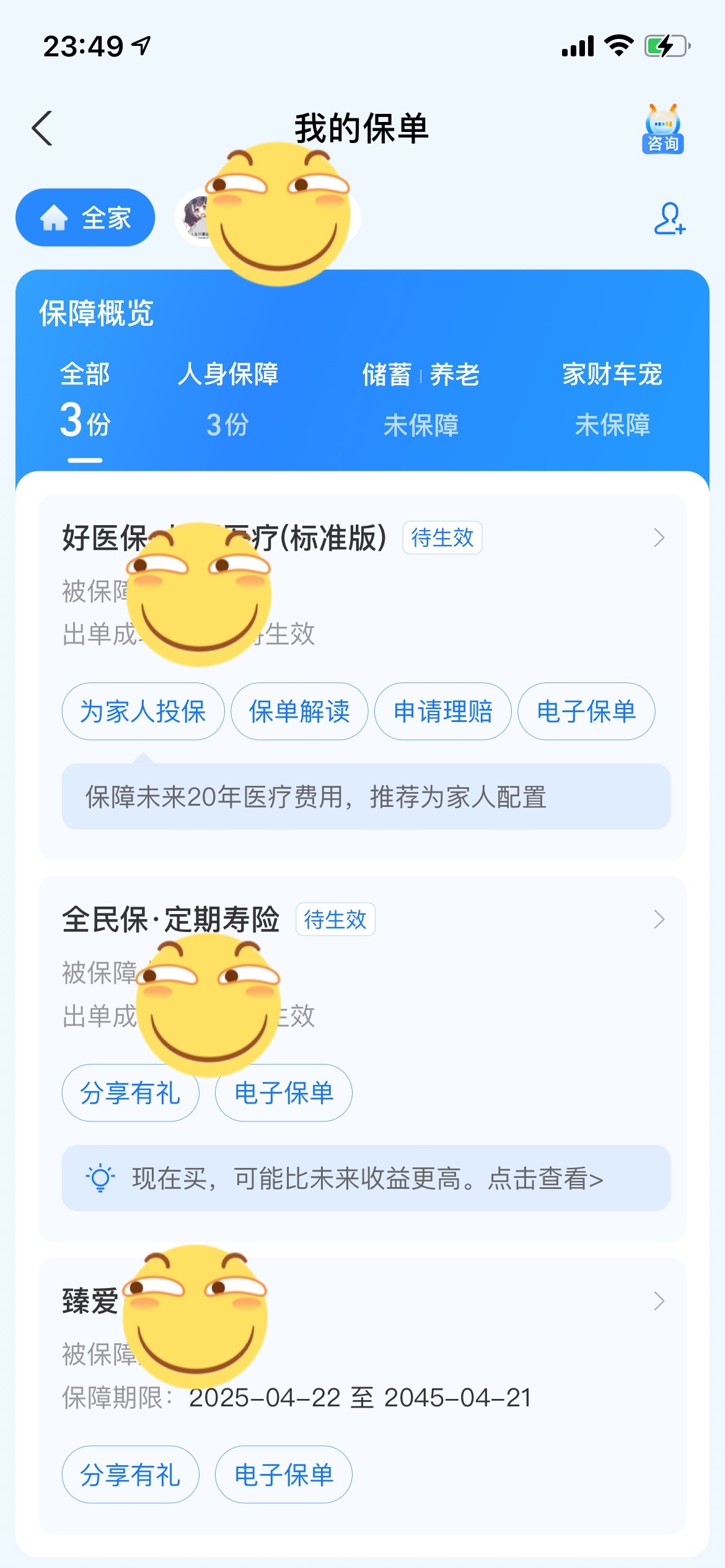Go back using the top-left arrow

coord(42,128)
